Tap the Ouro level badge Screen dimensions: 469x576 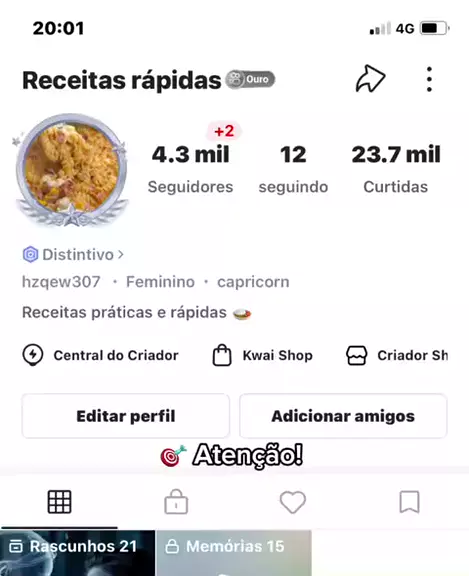250,79
